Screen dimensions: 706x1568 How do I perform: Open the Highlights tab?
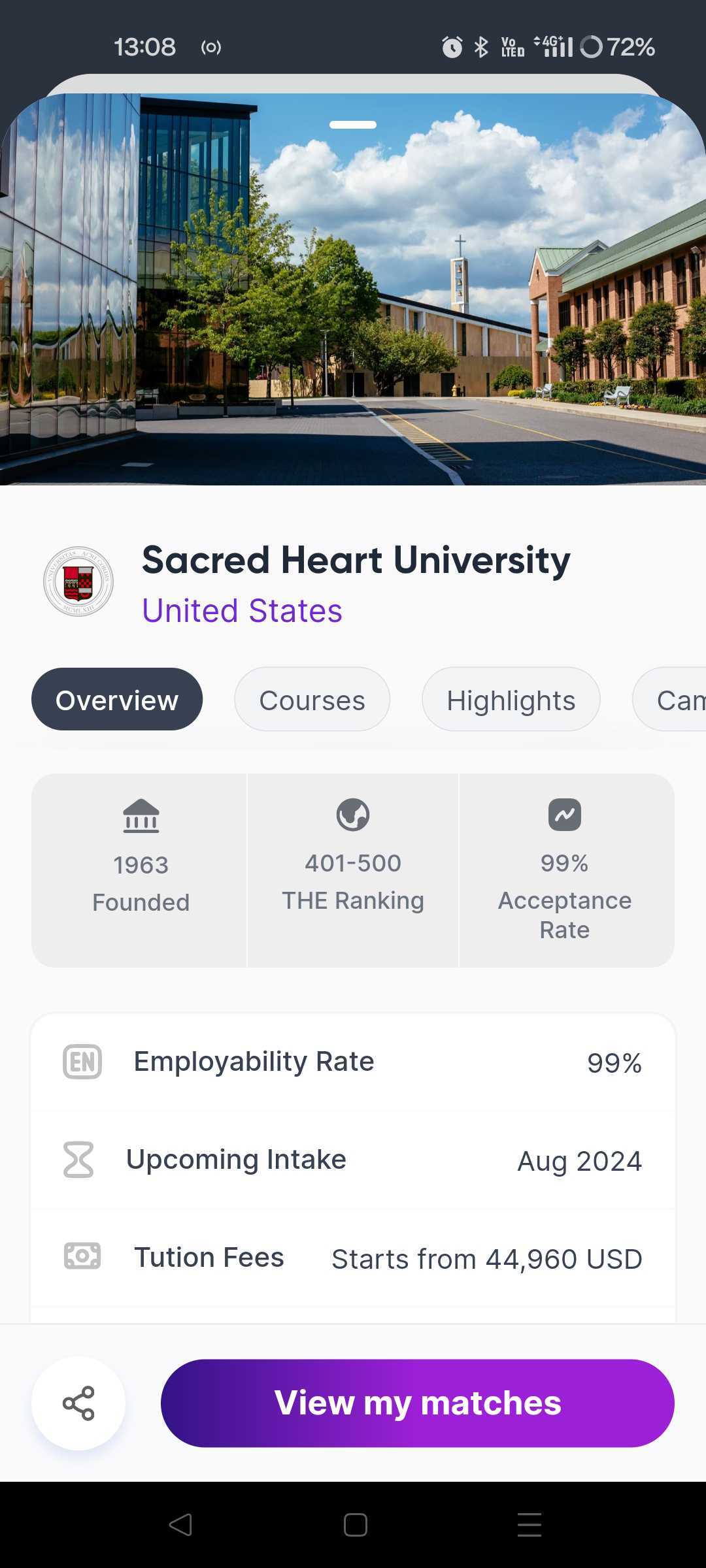(511, 700)
